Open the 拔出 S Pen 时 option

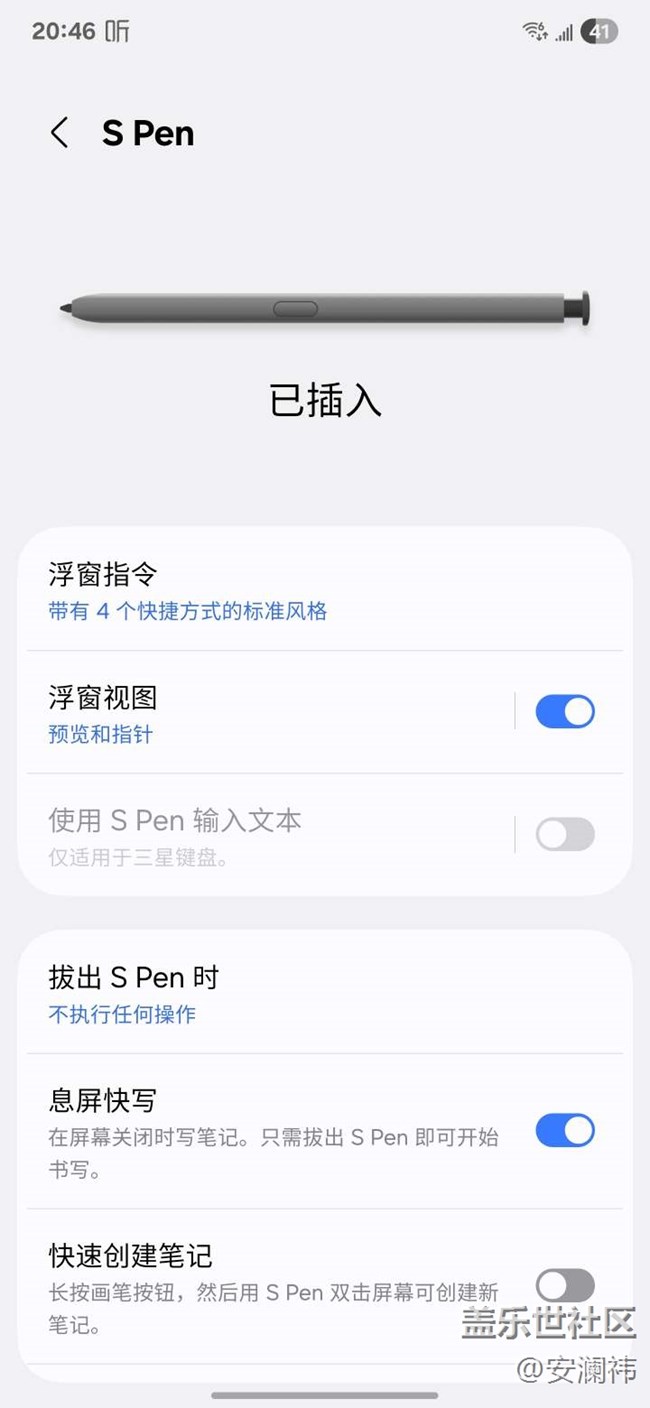(x=200, y=994)
